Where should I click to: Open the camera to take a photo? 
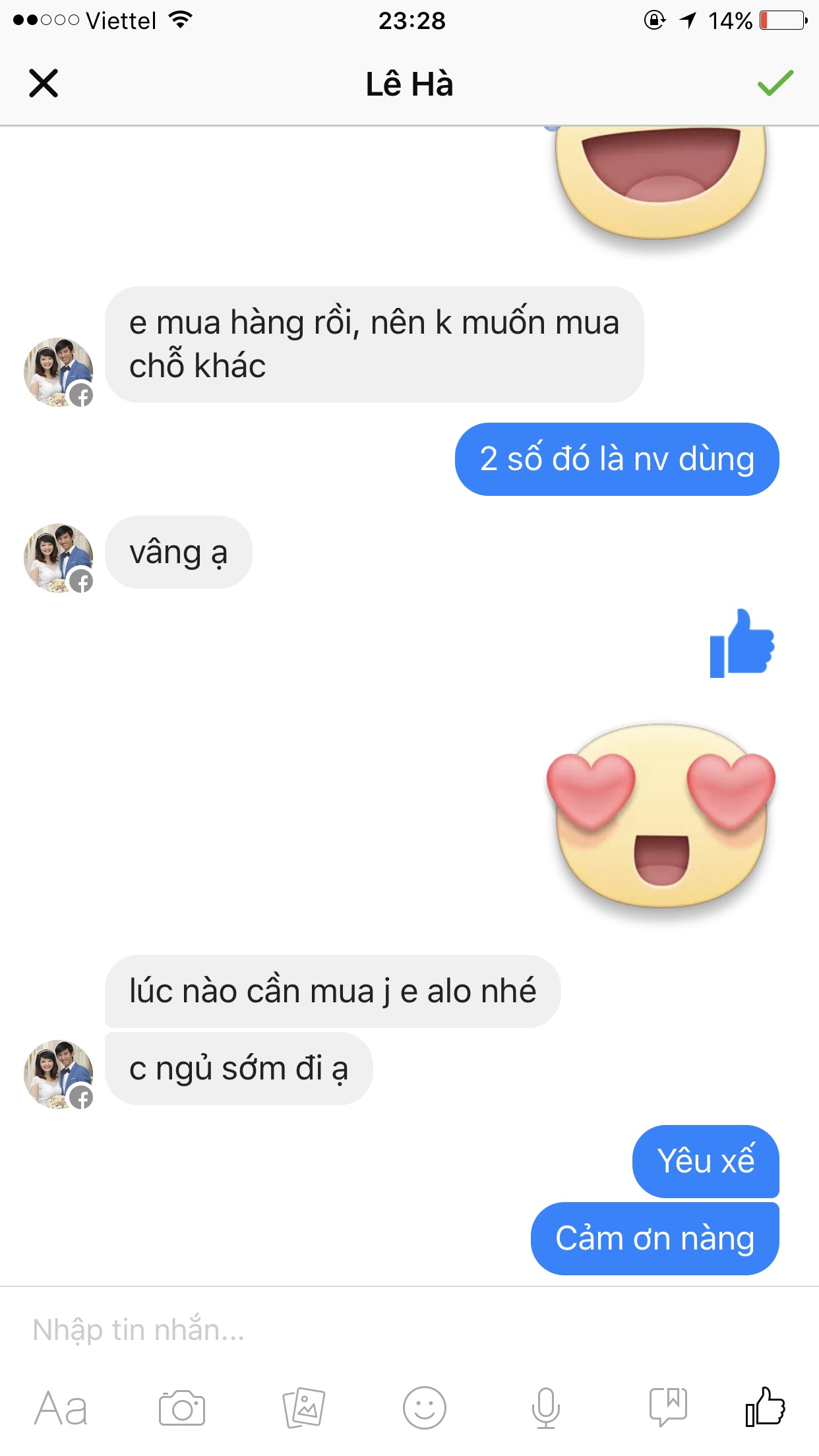(182, 1408)
